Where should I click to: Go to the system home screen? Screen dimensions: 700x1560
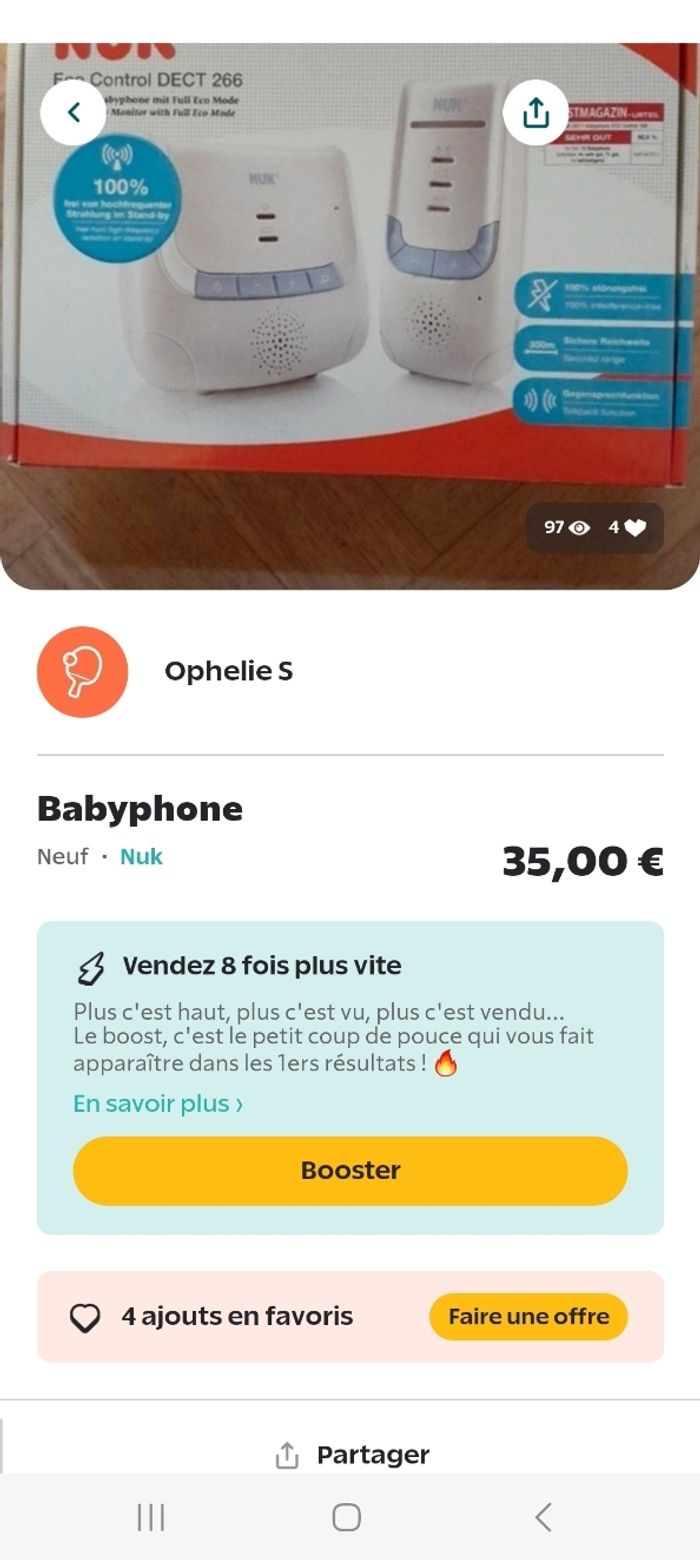coord(346,1517)
